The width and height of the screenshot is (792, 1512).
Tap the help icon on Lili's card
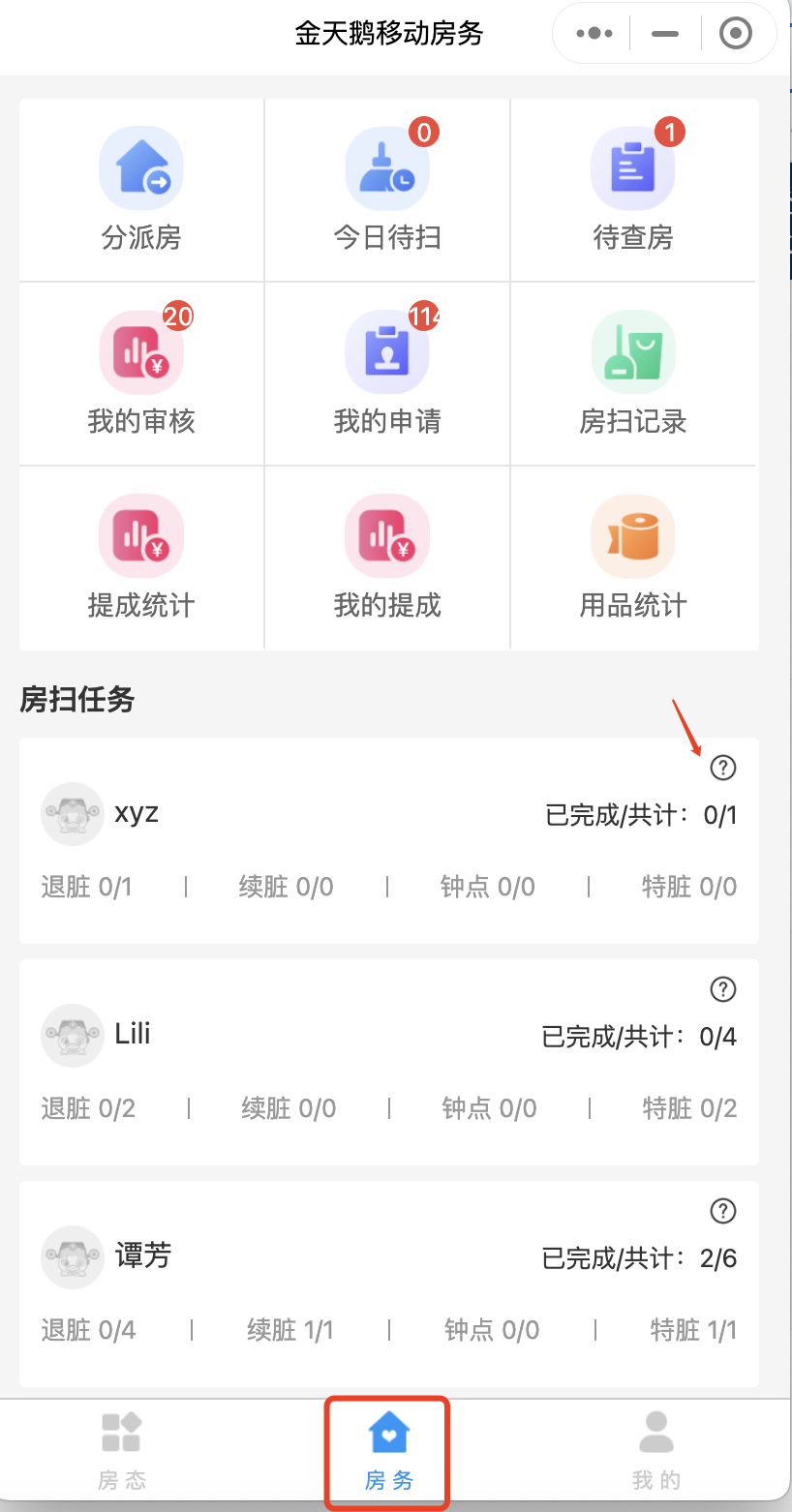(x=723, y=989)
